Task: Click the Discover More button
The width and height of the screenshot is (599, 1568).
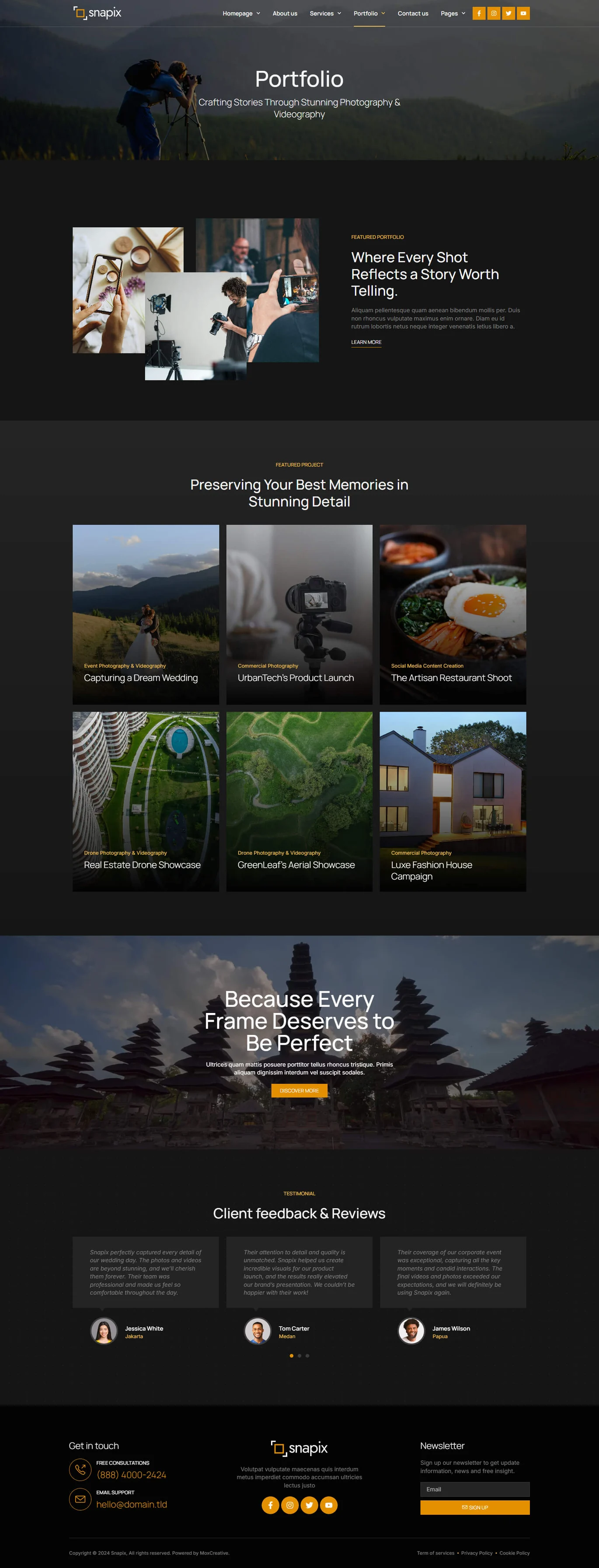Action: [x=299, y=1090]
